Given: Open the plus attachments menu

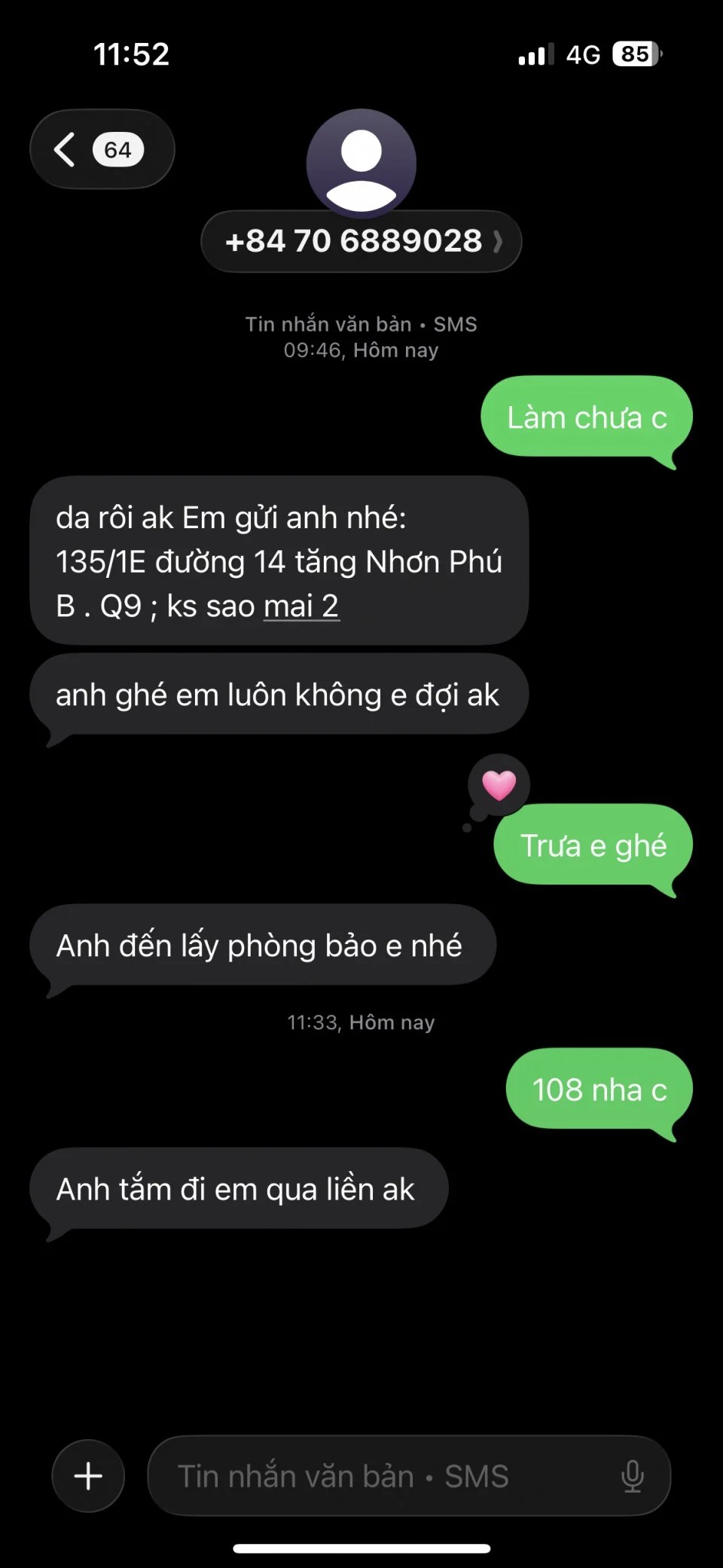Looking at the screenshot, I should (88, 1476).
